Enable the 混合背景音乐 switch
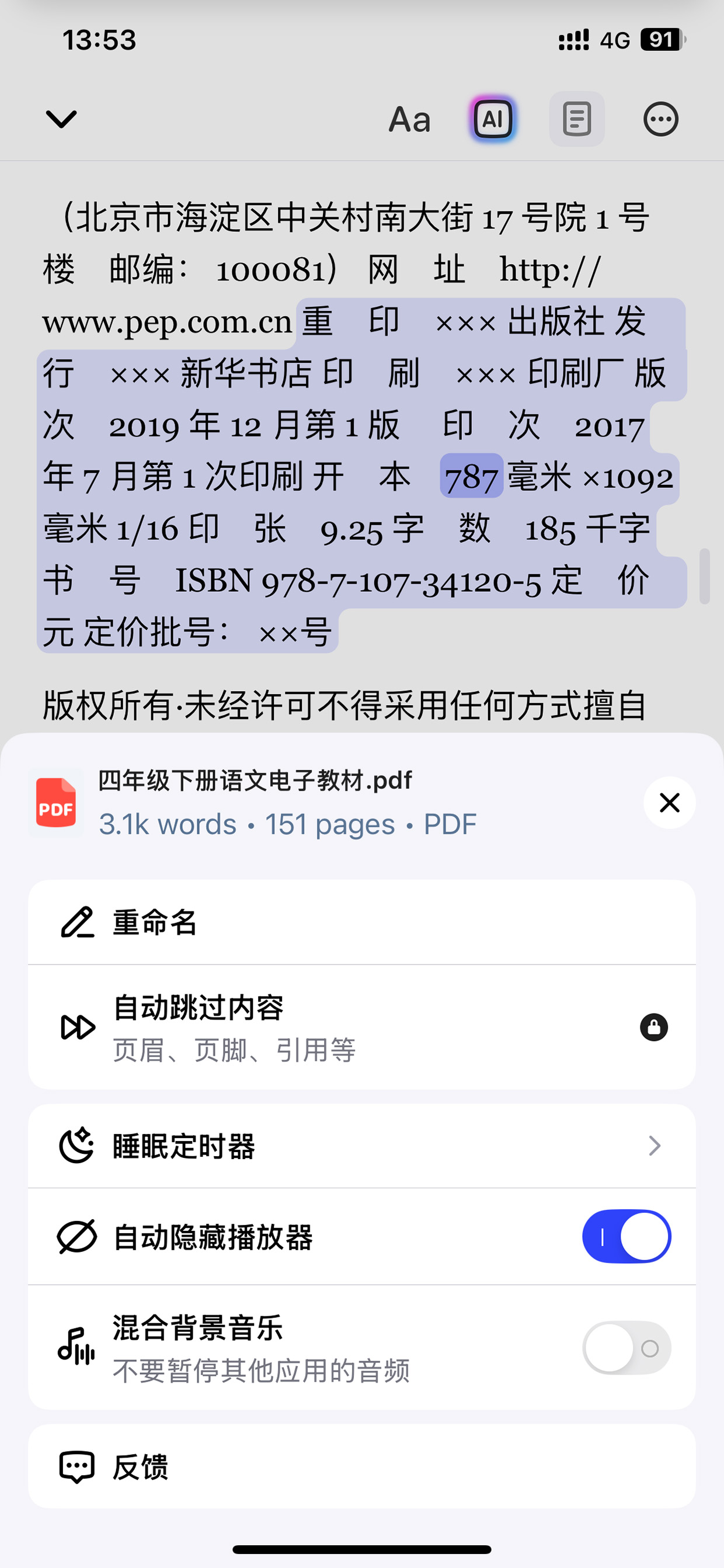The height and width of the screenshot is (1568, 724). (626, 1348)
